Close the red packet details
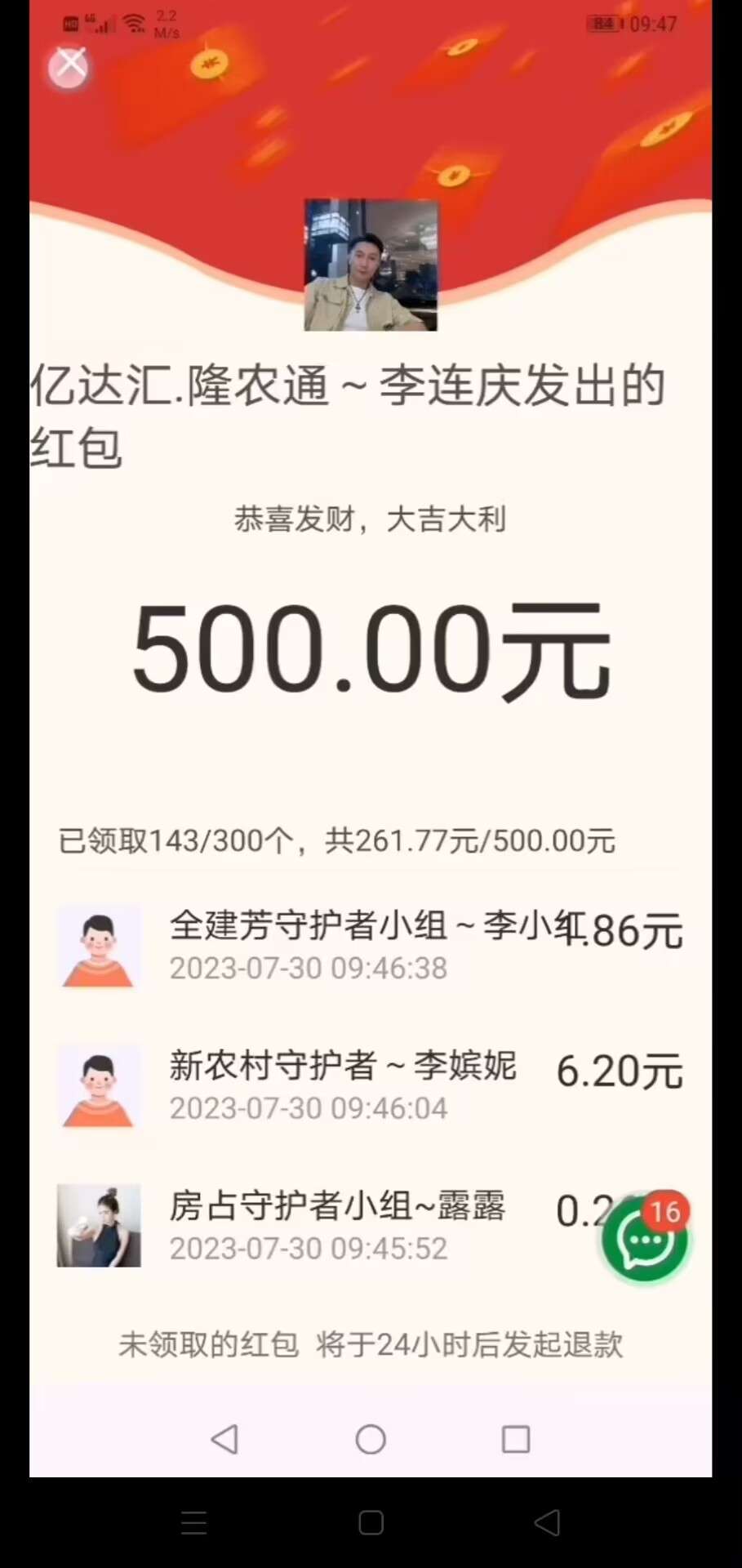This screenshot has width=742, height=1568. (x=69, y=66)
